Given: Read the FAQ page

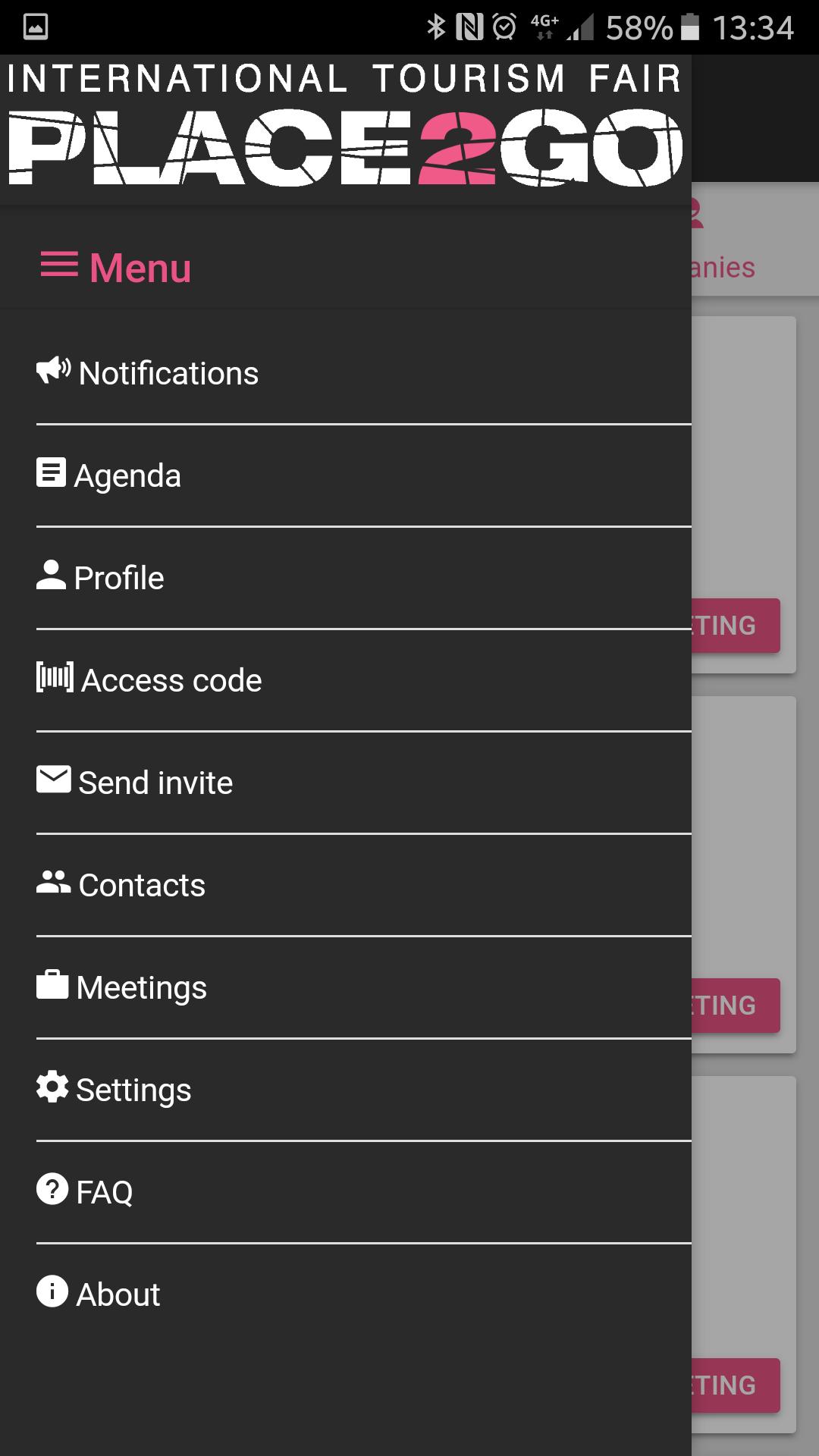Looking at the screenshot, I should point(105,1192).
